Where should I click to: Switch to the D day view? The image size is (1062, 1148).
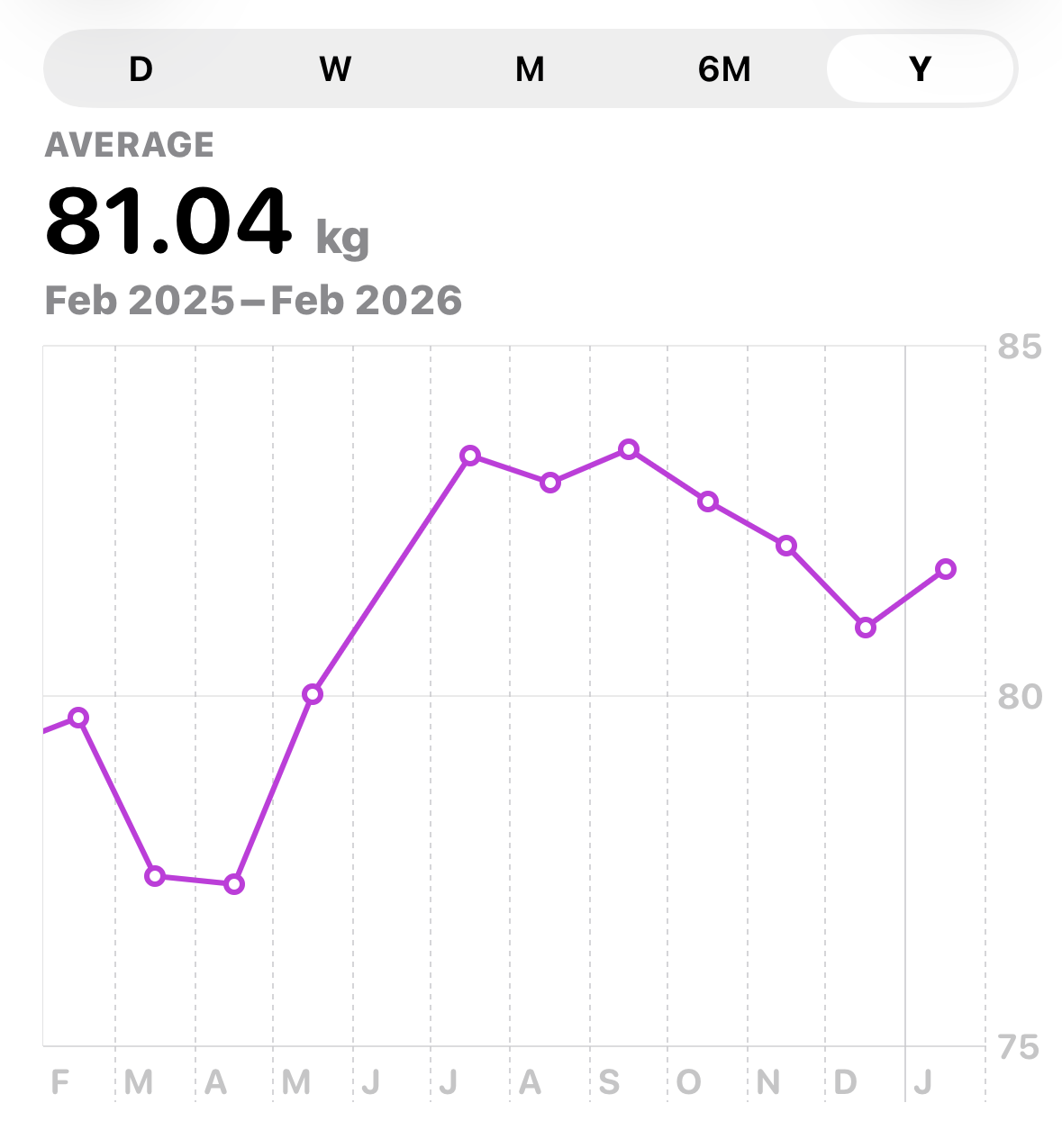coord(141,69)
